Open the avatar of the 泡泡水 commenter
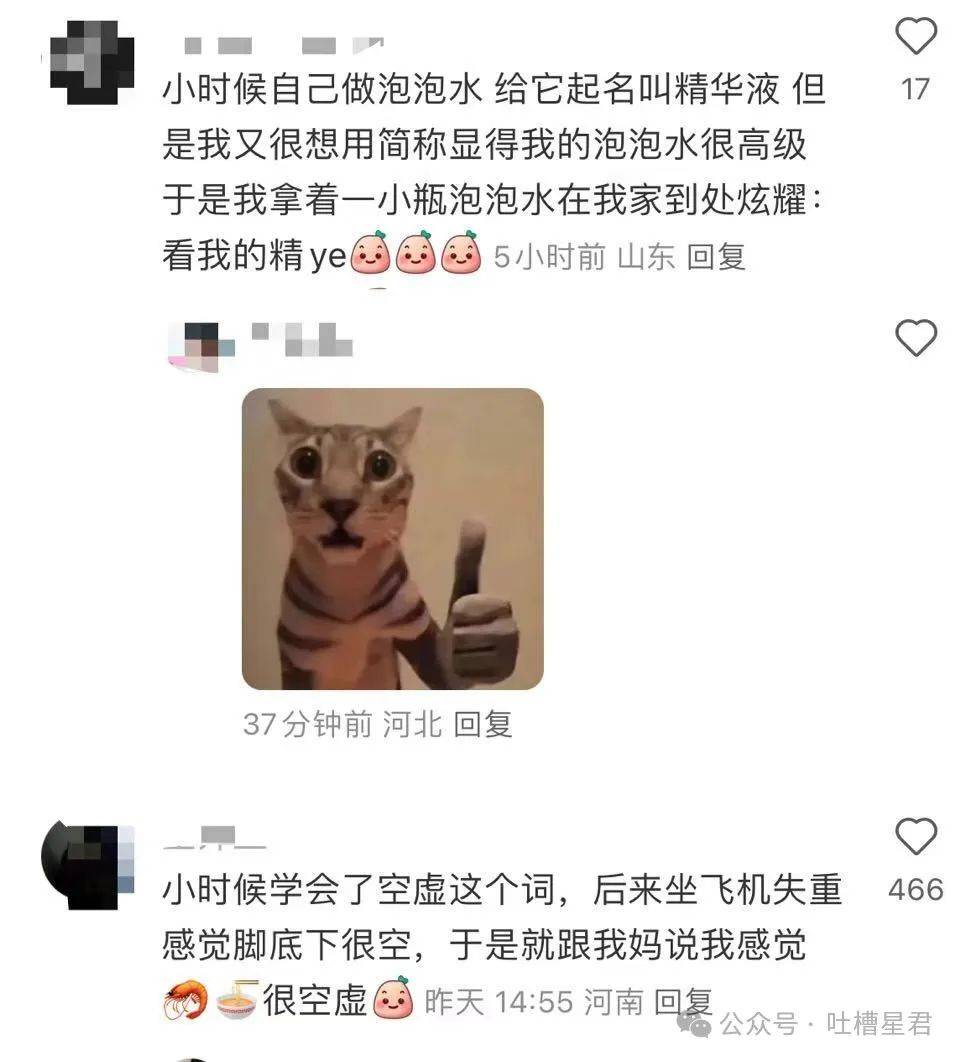 point(92,62)
